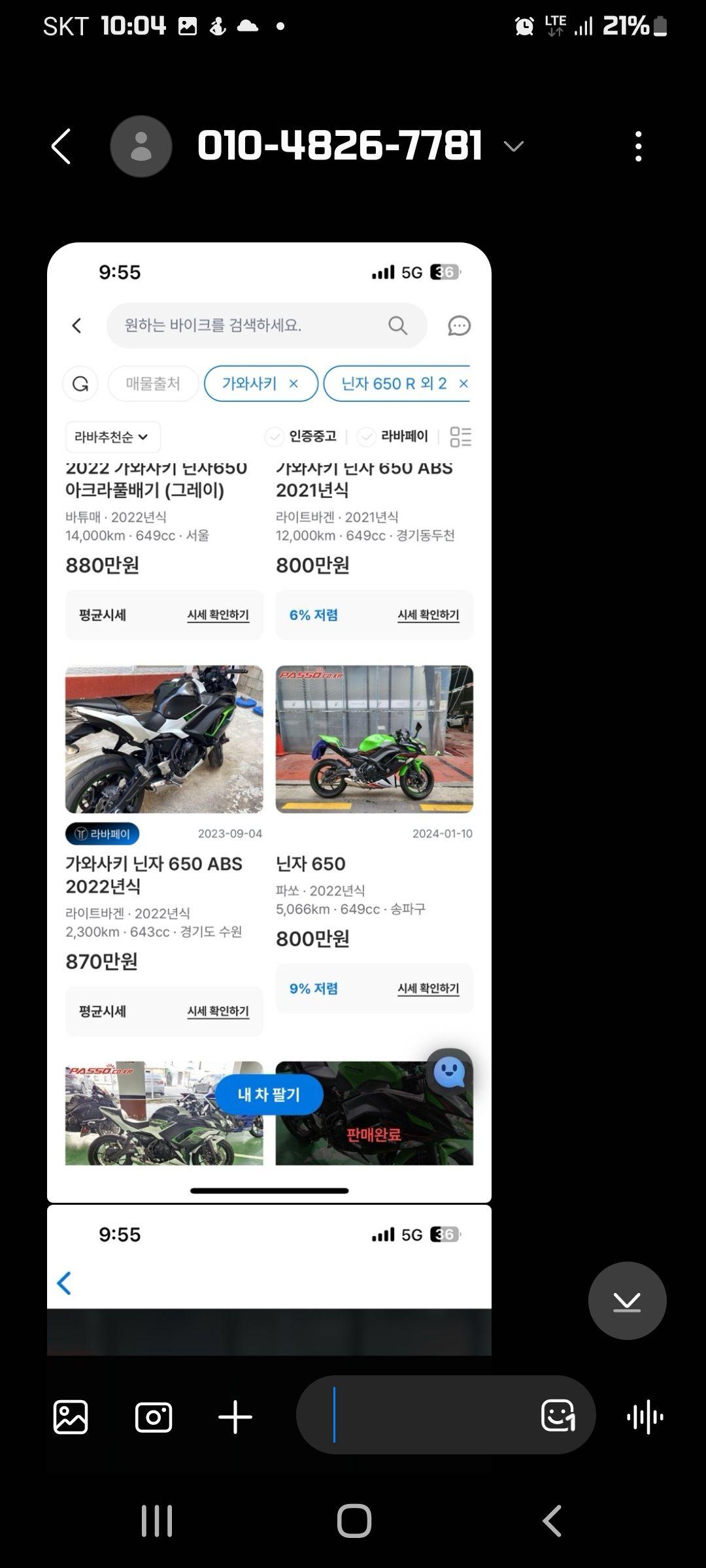Jump to the latest message
This screenshot has height=1568, width=706.
(627, 1301)
